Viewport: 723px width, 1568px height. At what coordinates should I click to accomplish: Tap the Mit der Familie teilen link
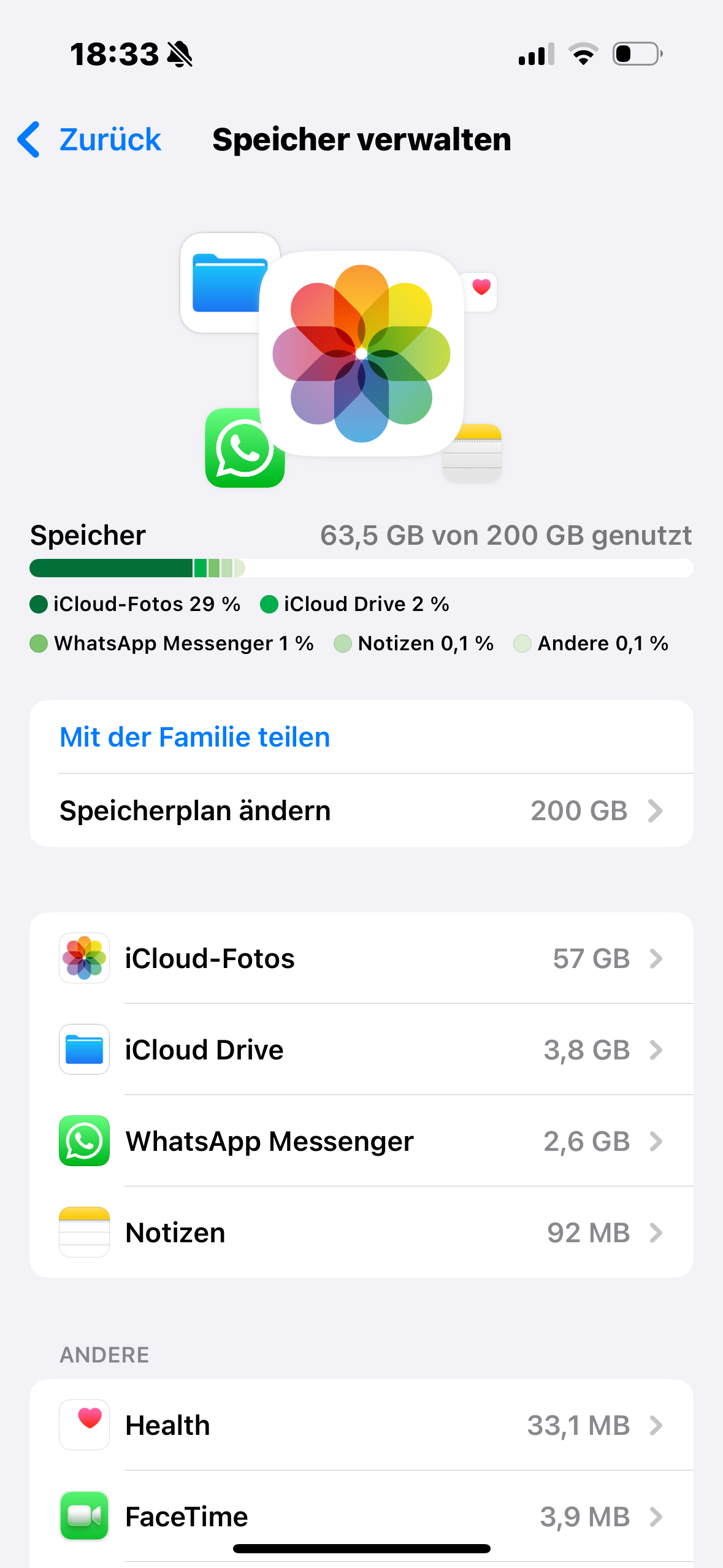[x=195, y=737]
